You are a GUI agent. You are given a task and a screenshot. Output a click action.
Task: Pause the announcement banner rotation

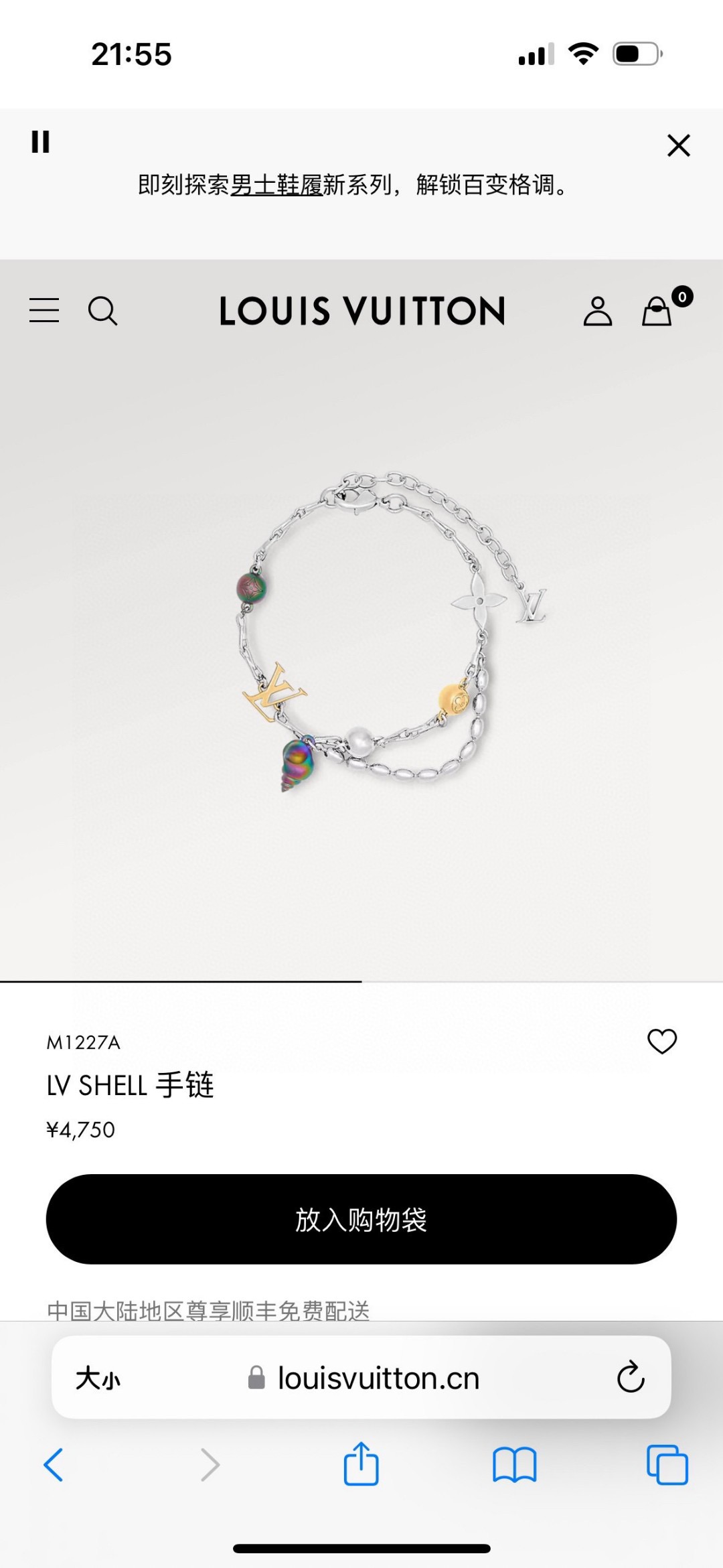pyautogui.click(x=41, y=142)
